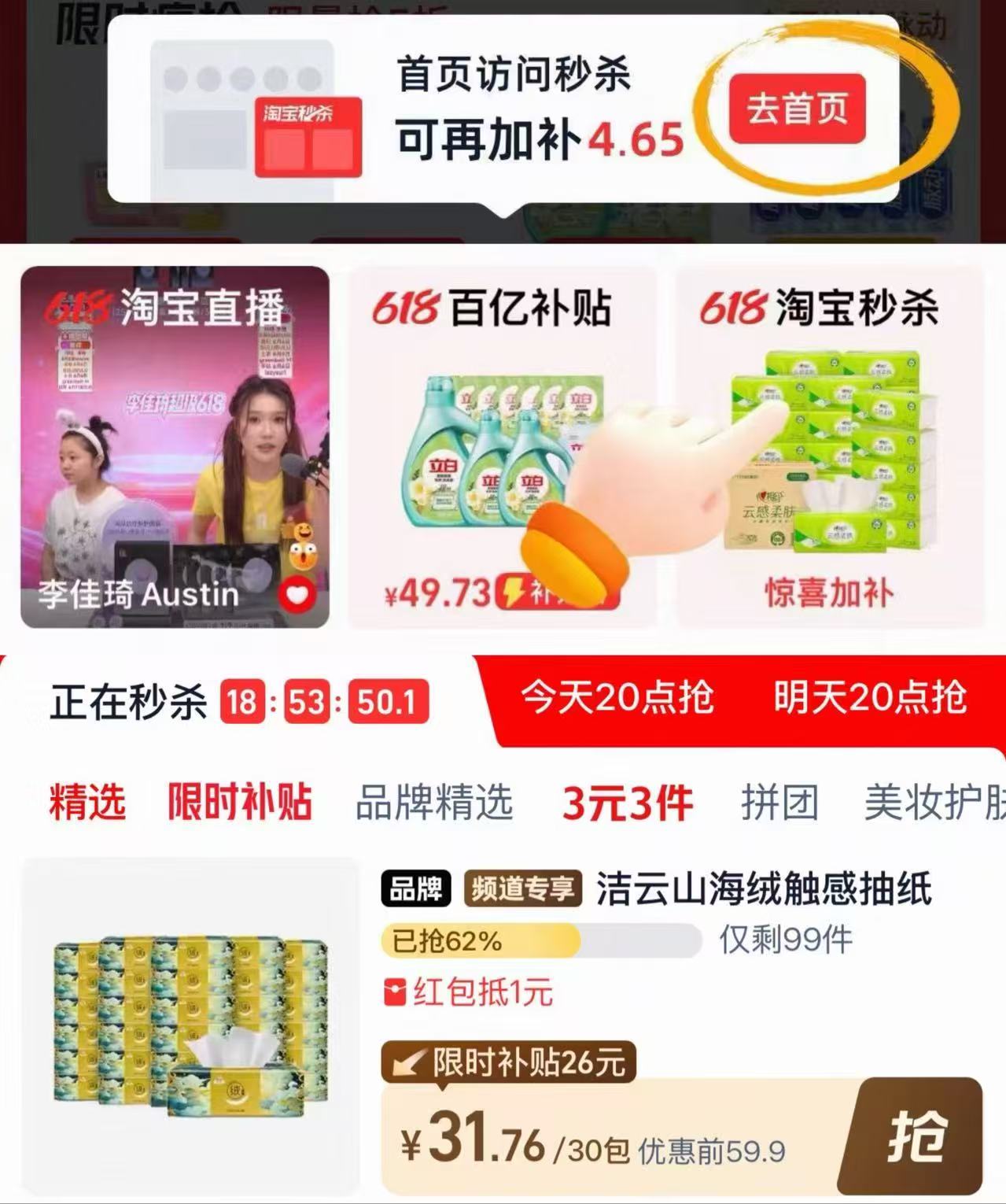Switch to the 明天20点抢 session

(870, 697)
